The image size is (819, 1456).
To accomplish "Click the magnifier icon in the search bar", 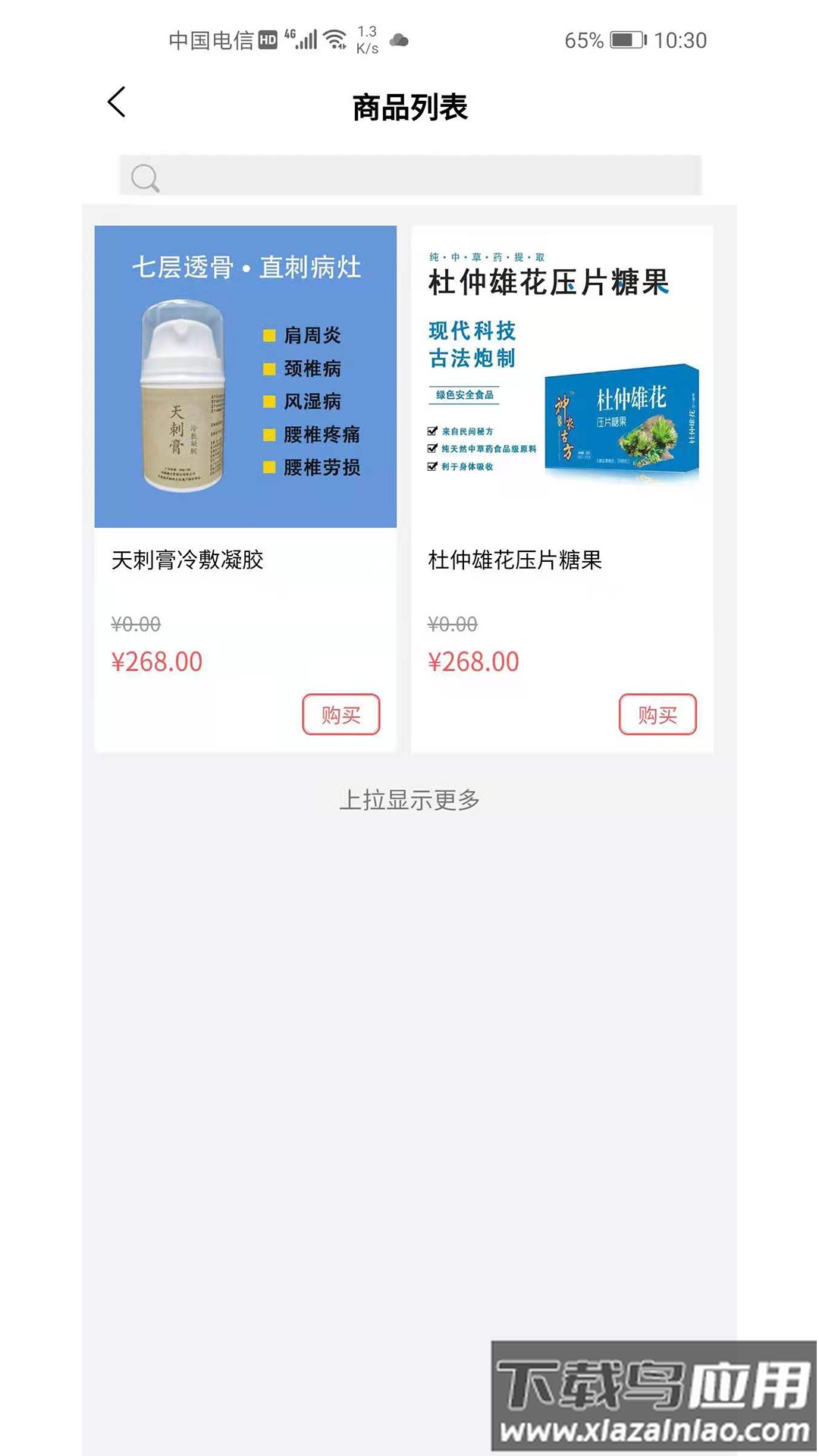I will pyautogui.click(x=146, y=179).
